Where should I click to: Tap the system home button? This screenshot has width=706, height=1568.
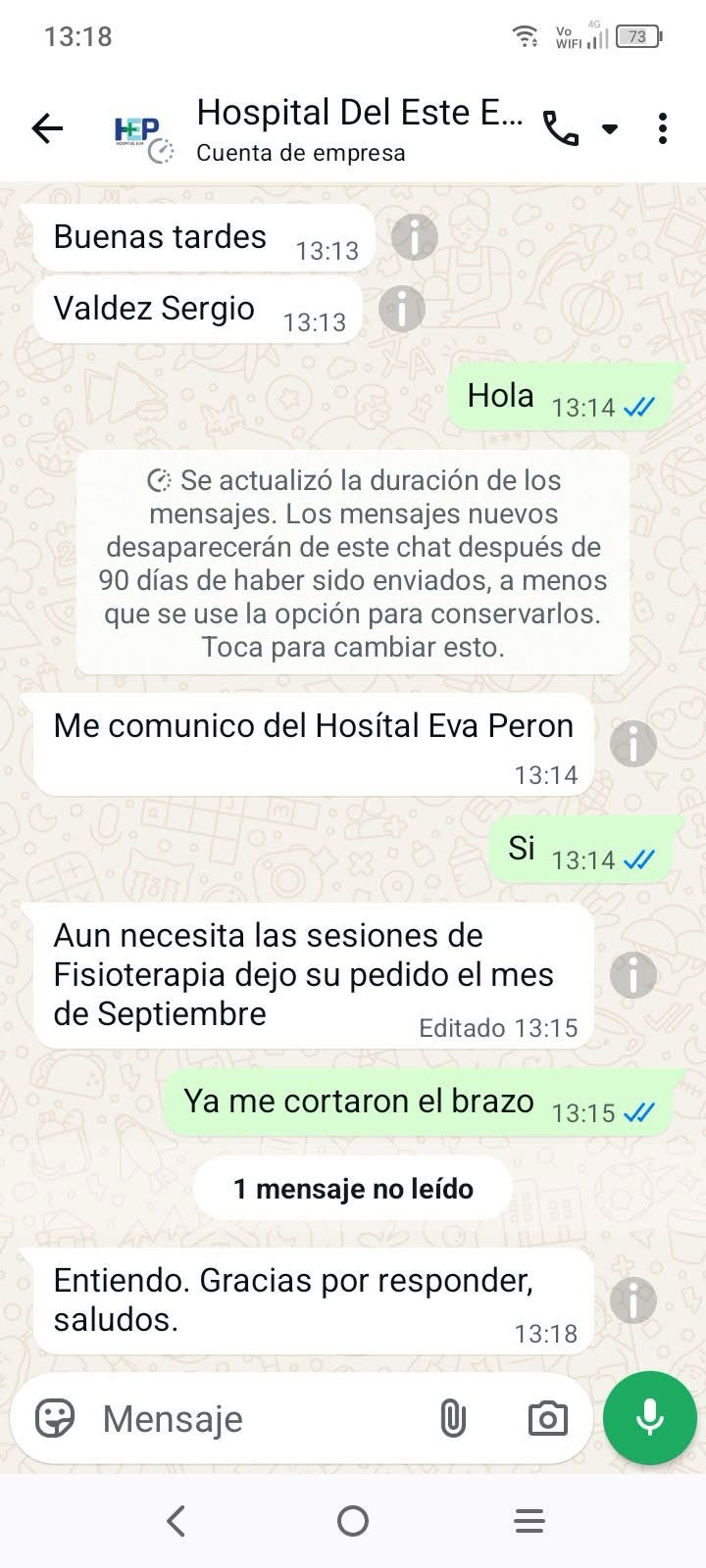click(x=353, y=1521)
